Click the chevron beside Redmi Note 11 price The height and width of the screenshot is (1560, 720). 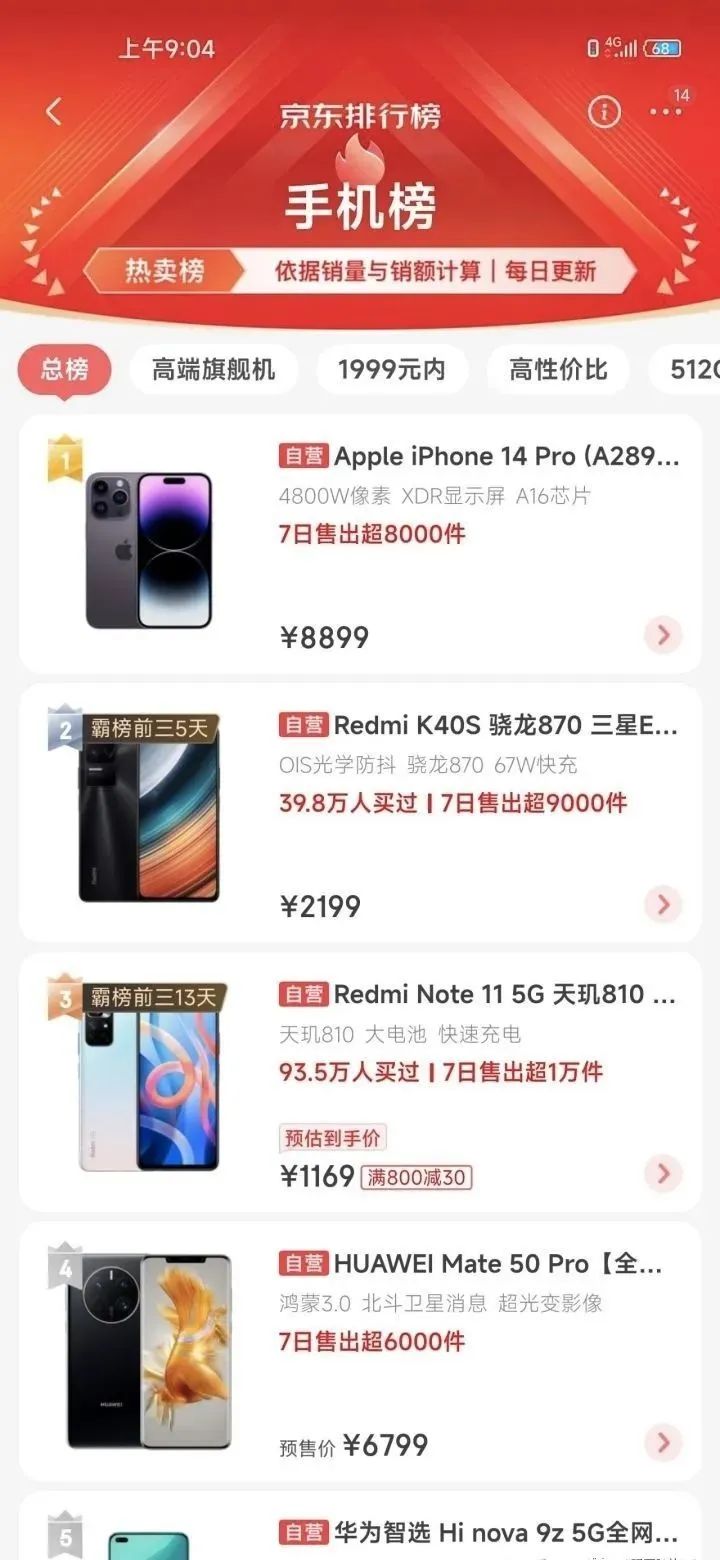[x=662, y=1174]
